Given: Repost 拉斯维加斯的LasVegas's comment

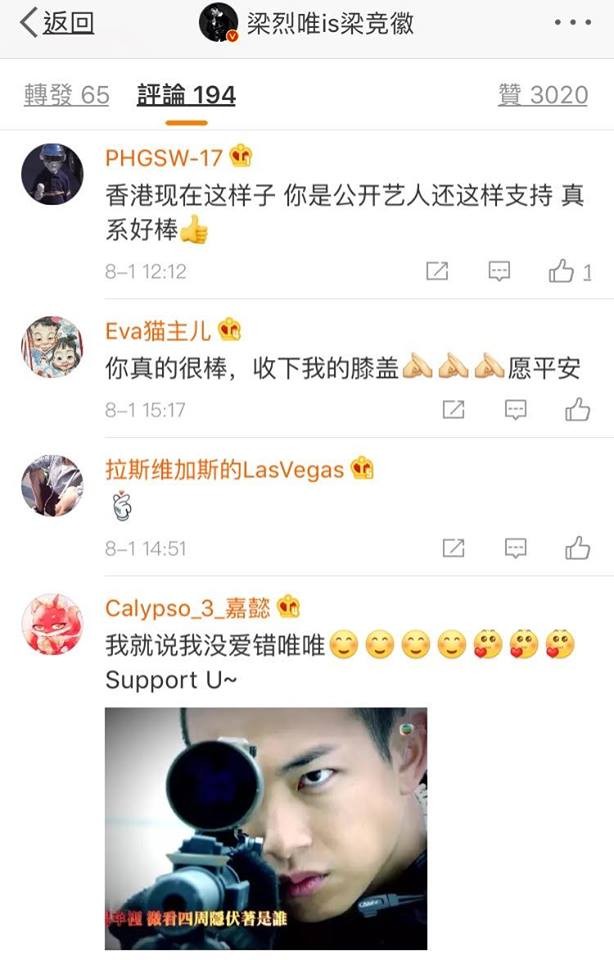Looking at the screenshot, I should pyautogui.click(x=453, y=548).
